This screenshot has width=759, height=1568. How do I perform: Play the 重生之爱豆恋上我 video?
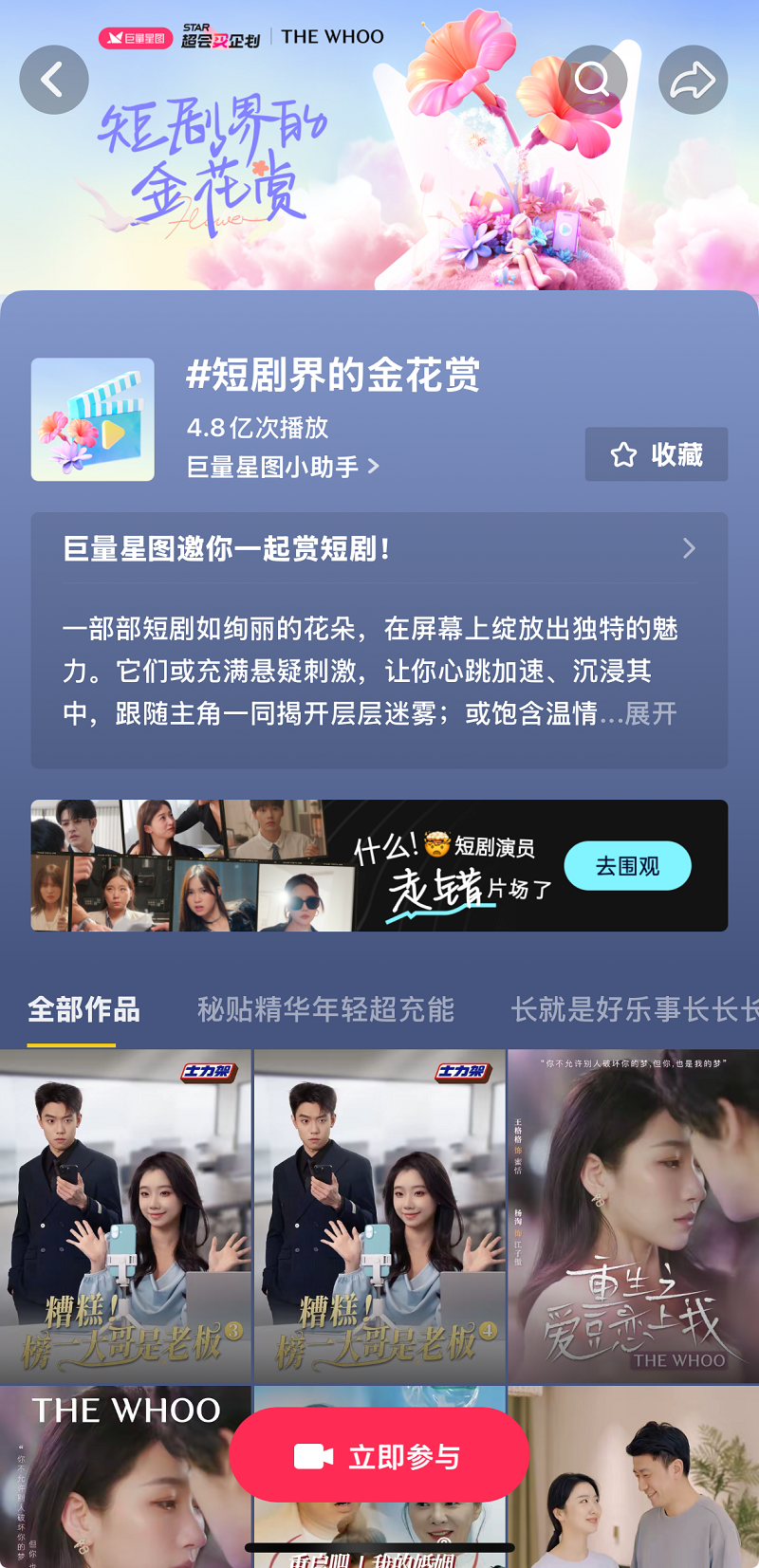tap(633, 1216)
